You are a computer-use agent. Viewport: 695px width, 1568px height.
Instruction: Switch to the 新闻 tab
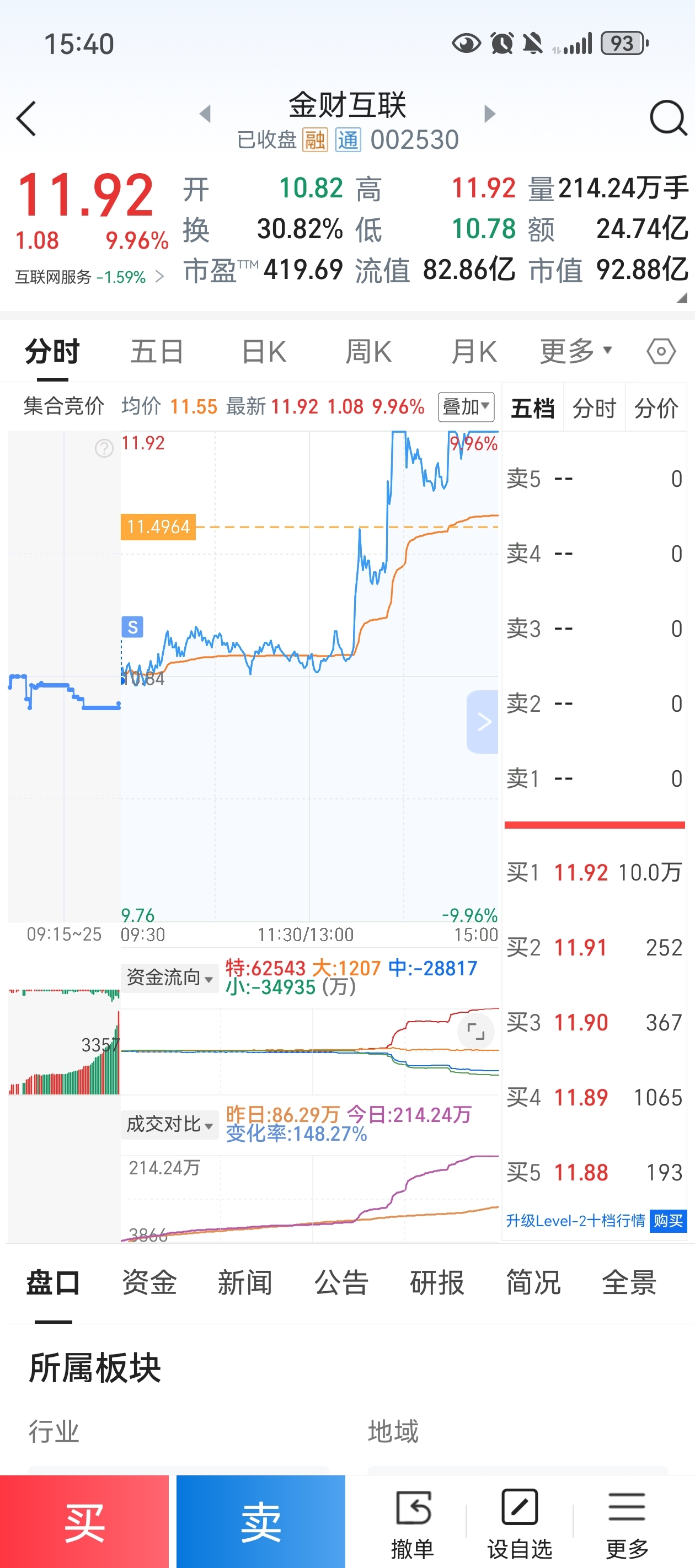[x=245, y=1282]
